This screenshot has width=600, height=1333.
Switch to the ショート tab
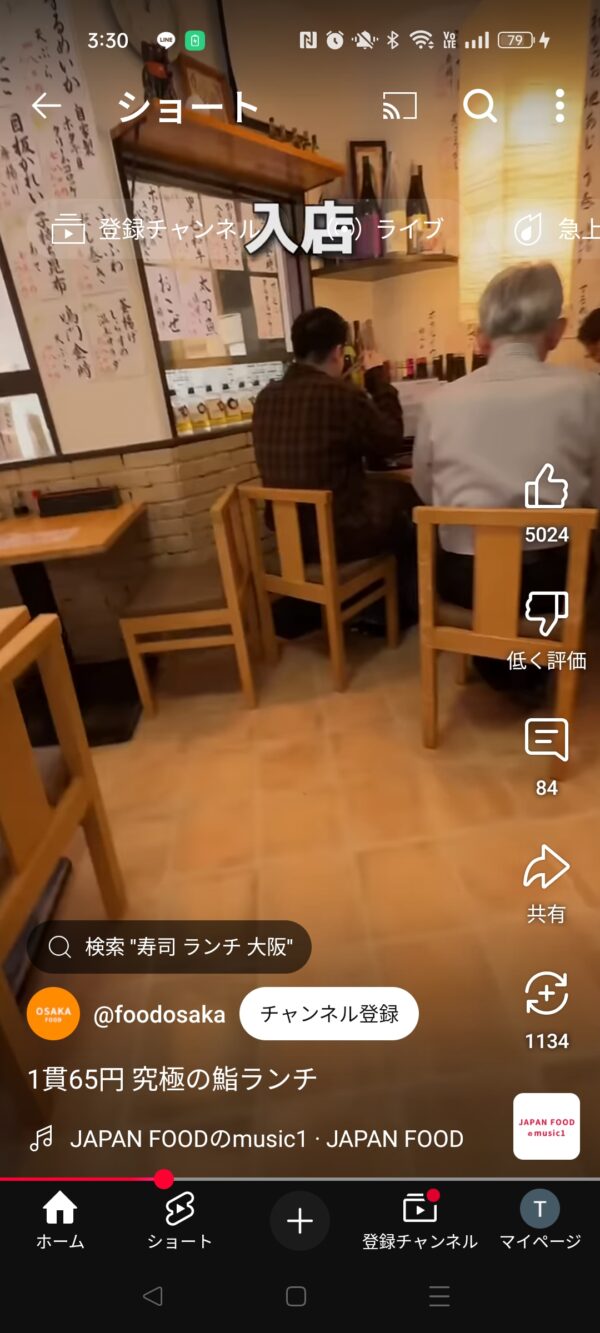[x=180, y=1220]
